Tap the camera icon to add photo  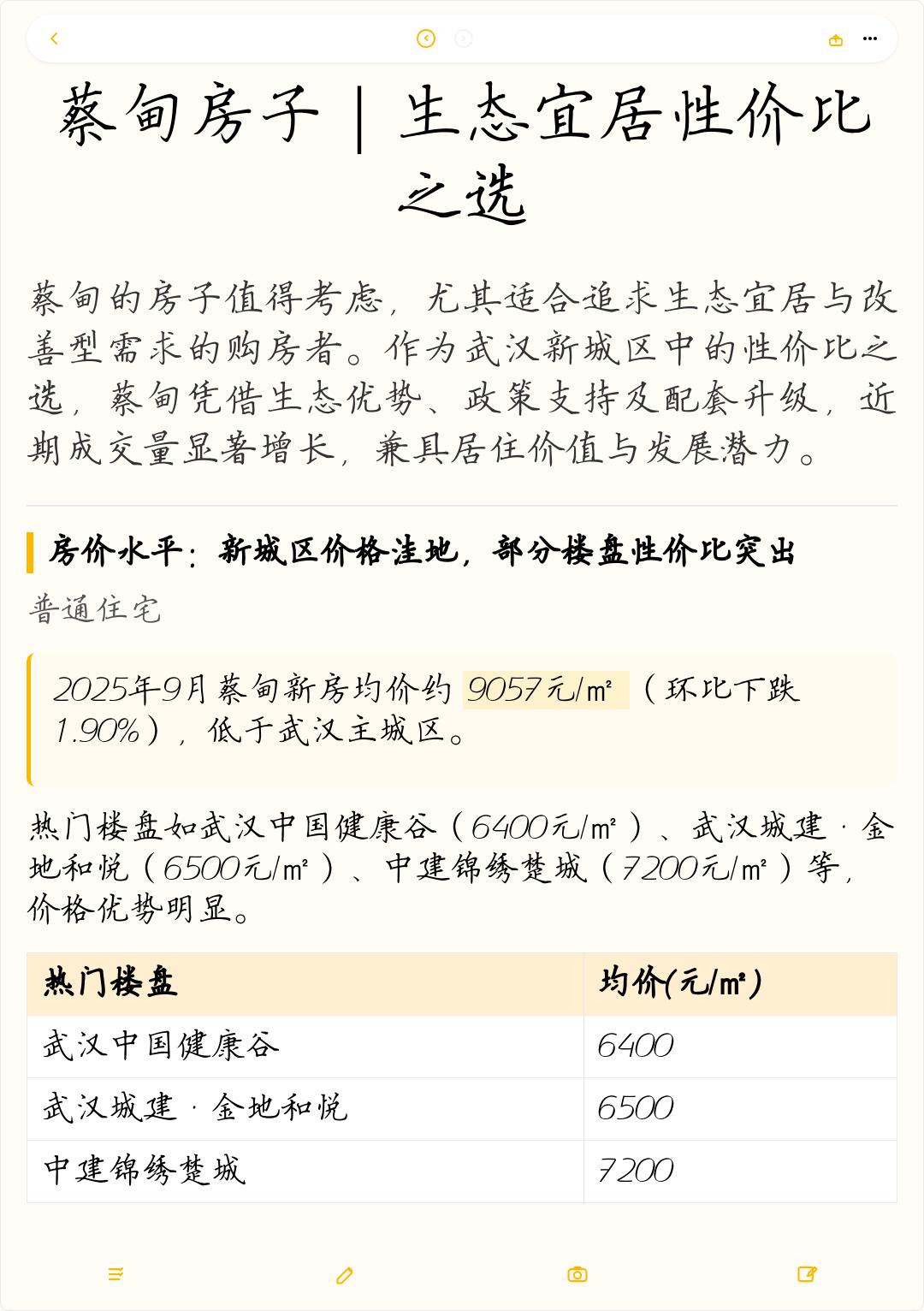tap(577, 1274)
